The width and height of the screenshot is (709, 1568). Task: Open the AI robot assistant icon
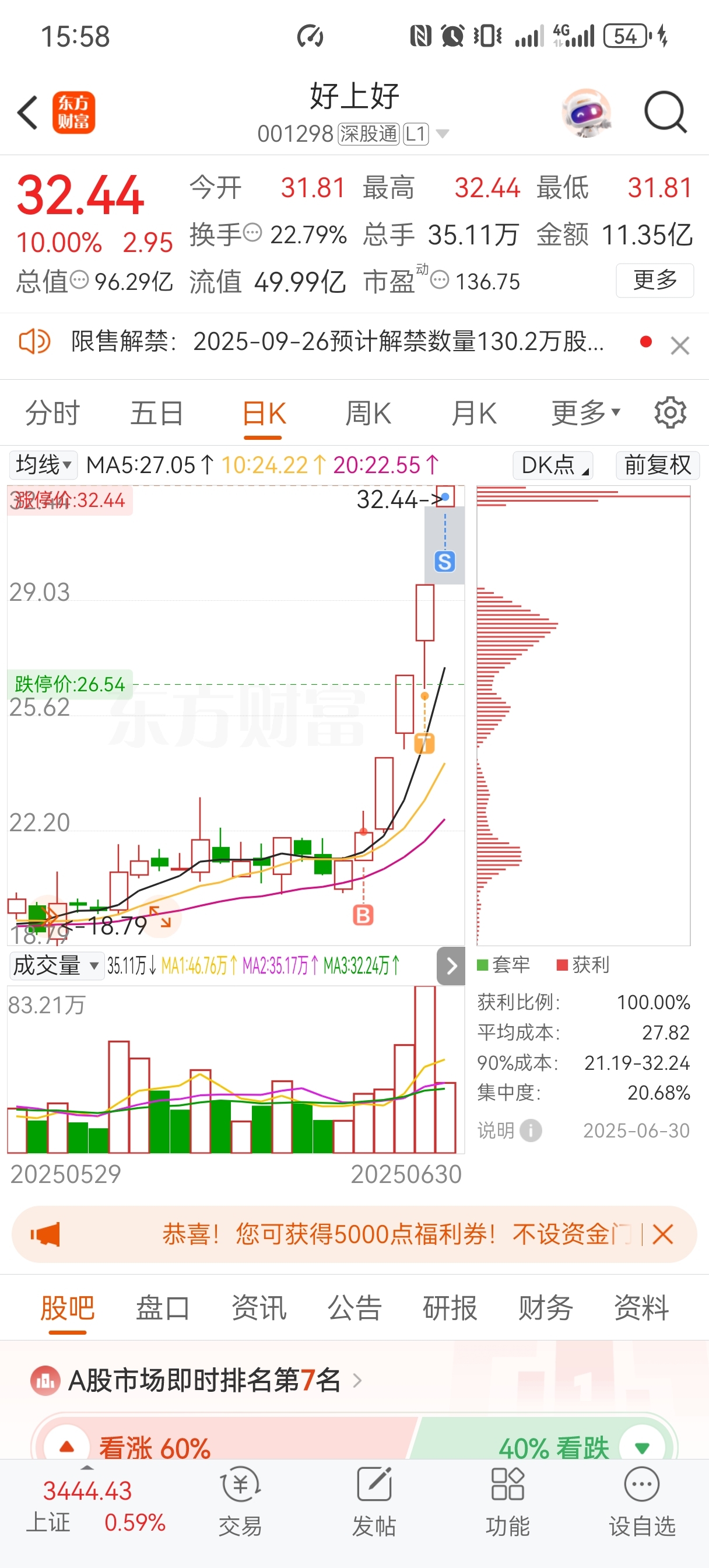pos(586,113)
